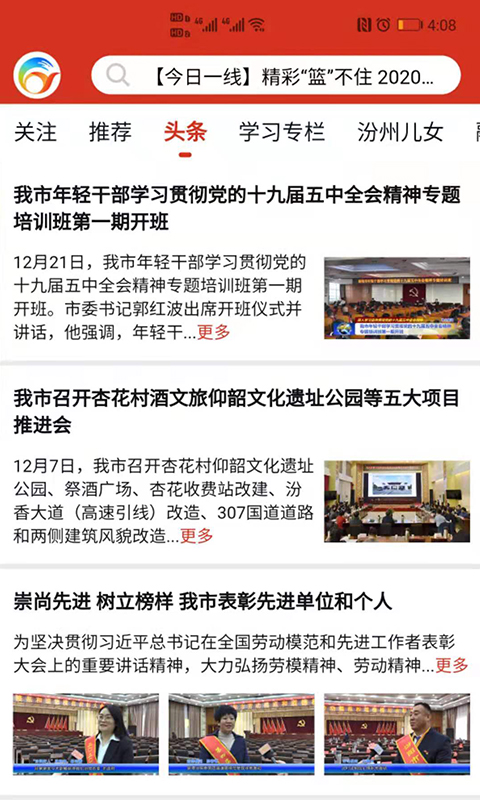Image resolution: width=480 pixels, height=800 pixels.
Task: Open the 学习专栏 tab
Action: click(x=282, y=132)
